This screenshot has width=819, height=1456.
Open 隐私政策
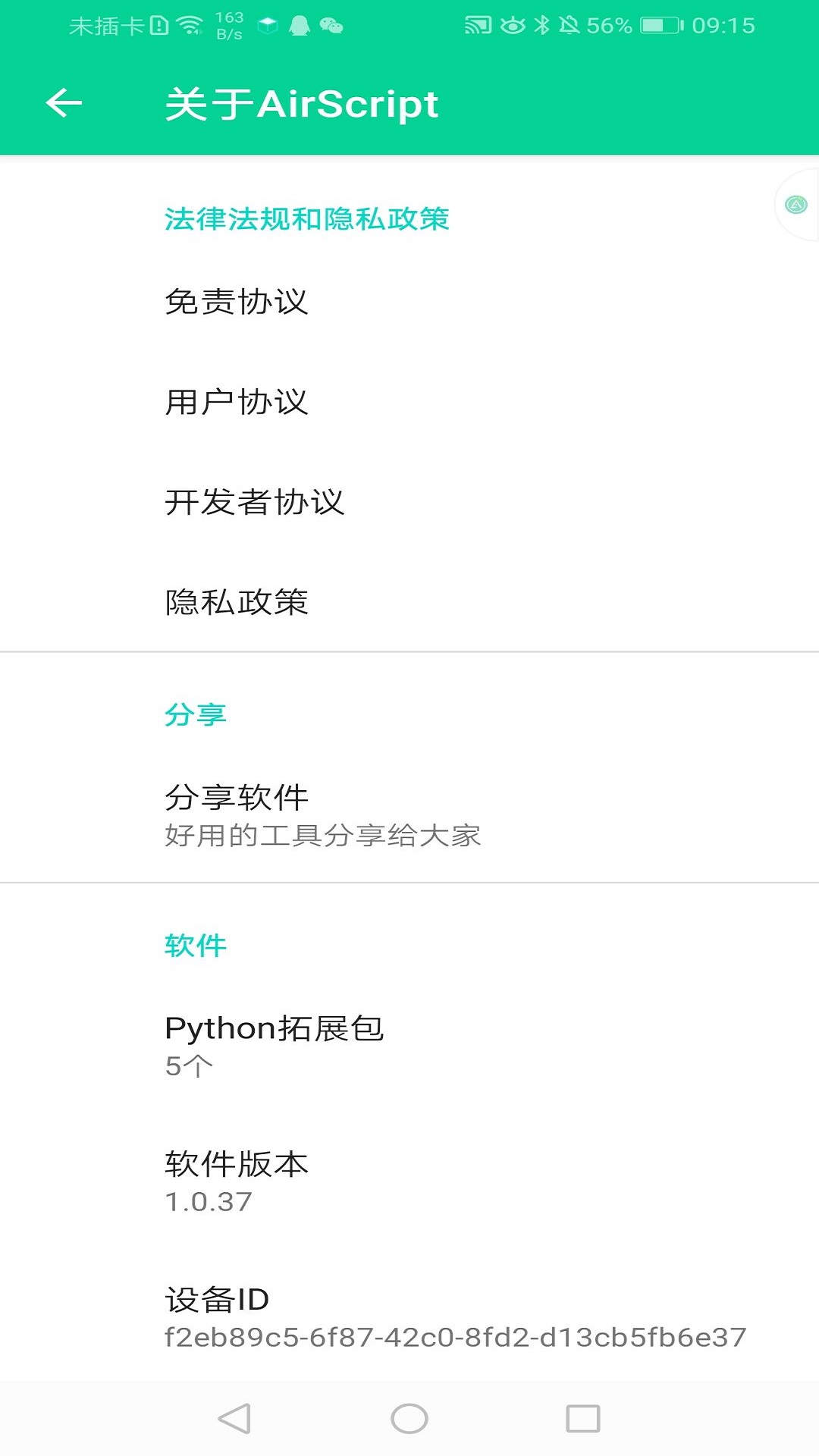point(409,602)
